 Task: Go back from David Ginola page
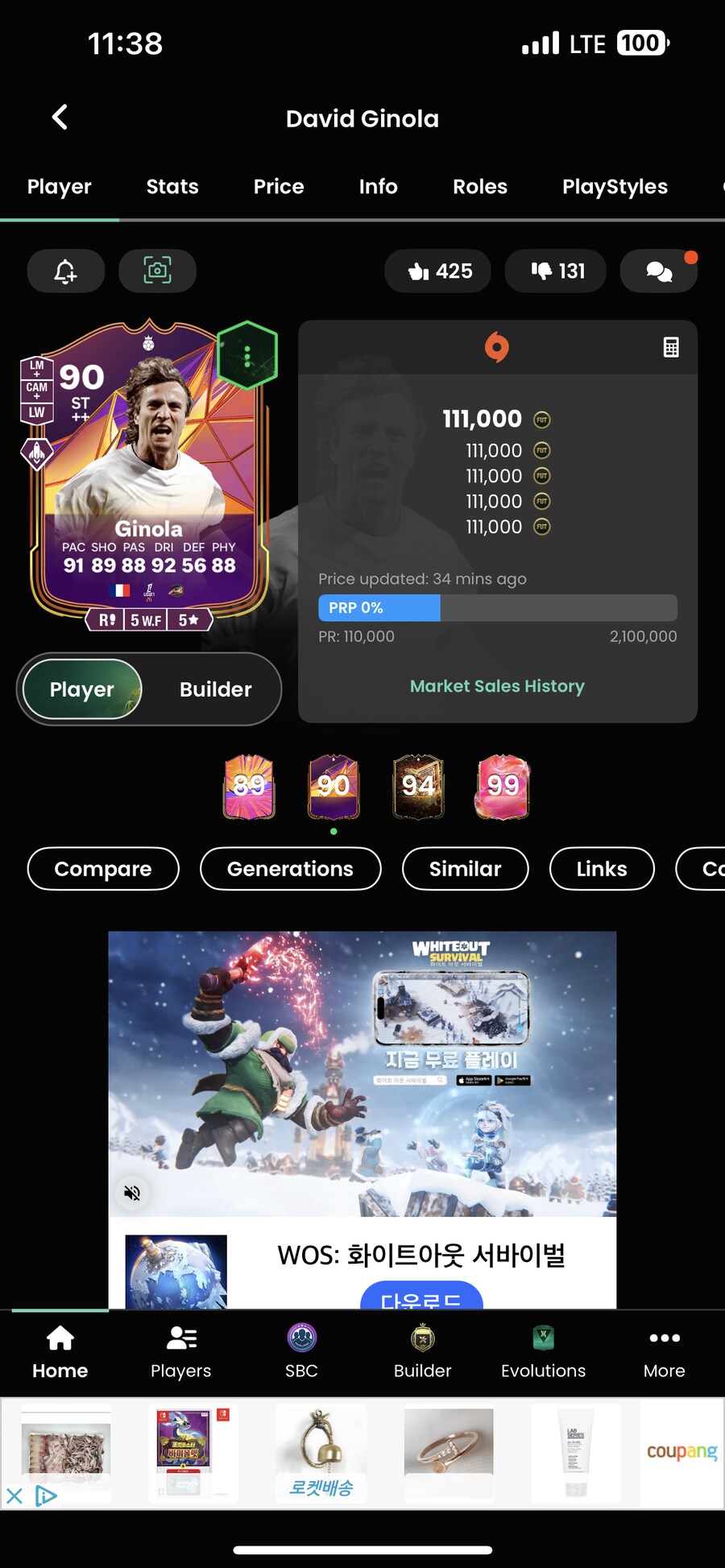[x=60, y=118]
